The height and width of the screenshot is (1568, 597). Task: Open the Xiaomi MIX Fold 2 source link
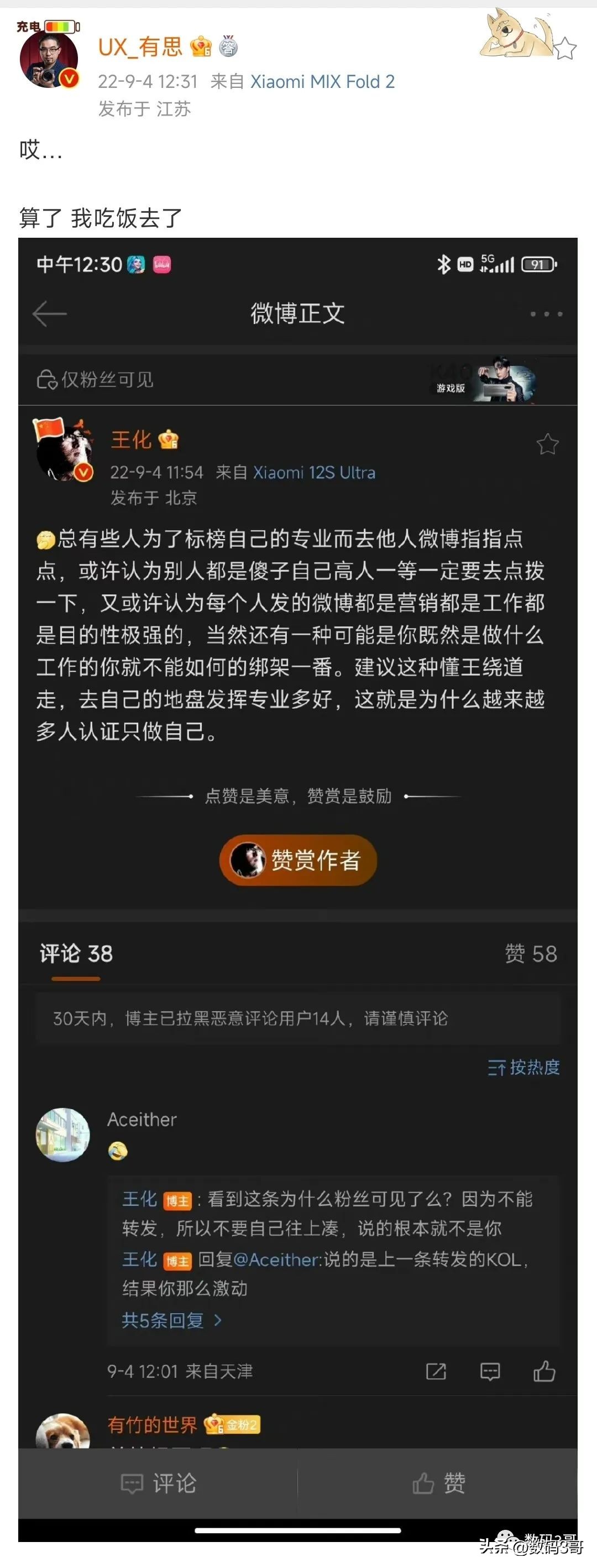click(322, 82)
